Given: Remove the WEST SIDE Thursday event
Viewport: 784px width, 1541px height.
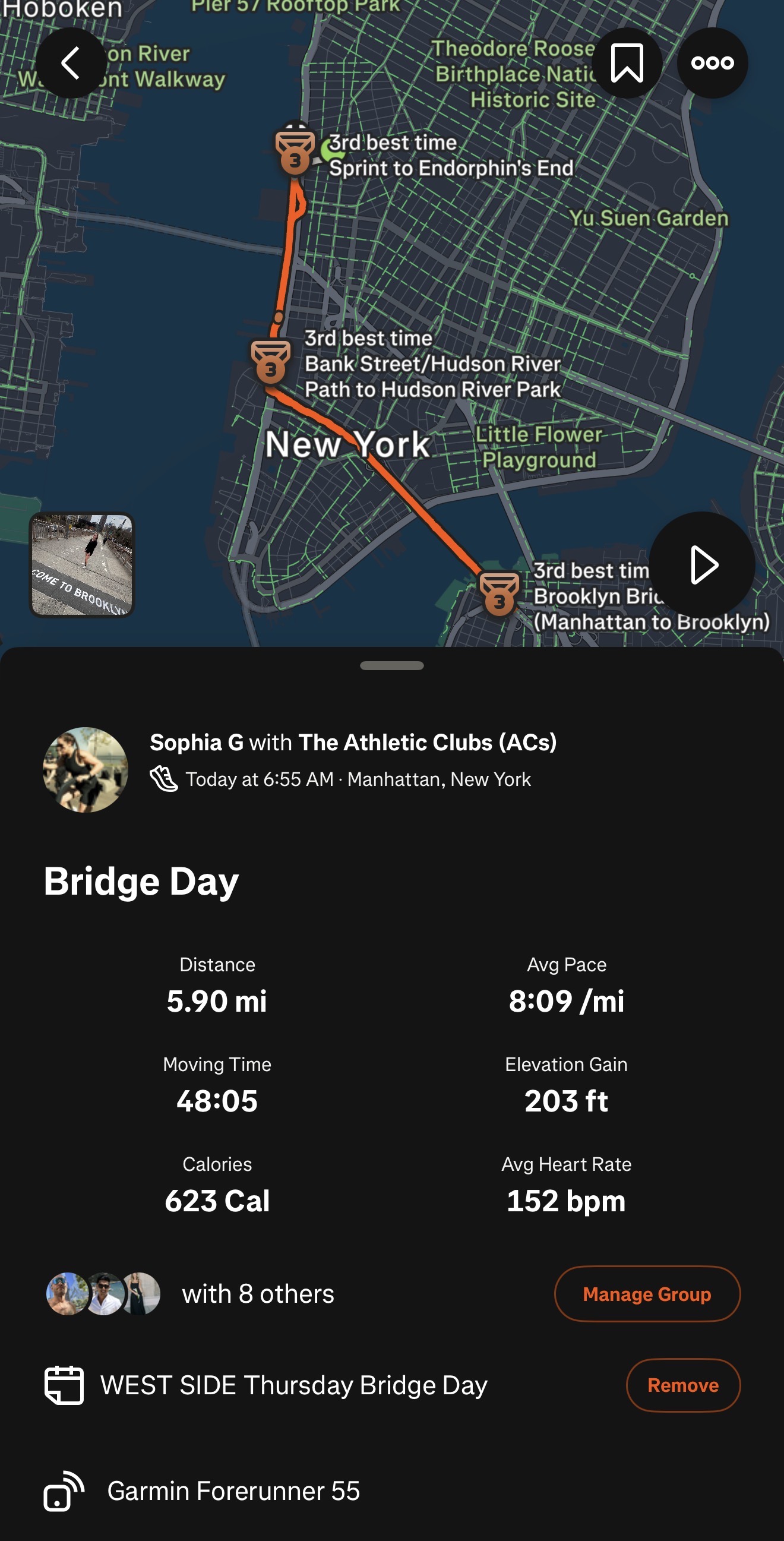Looking at the screenshot, I should click(x=682, y=1385).
